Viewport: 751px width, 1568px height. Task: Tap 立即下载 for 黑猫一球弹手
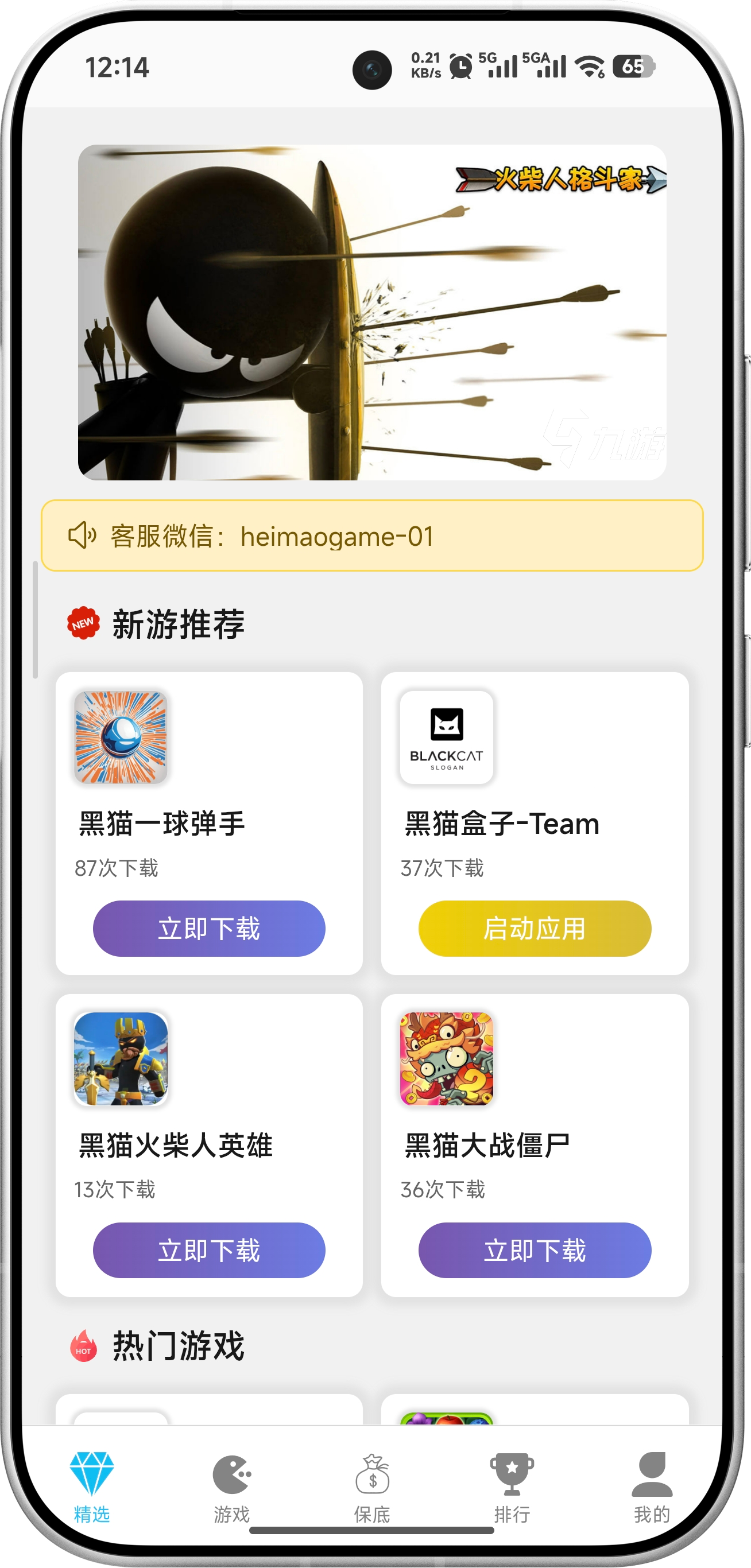click(209, 928)
